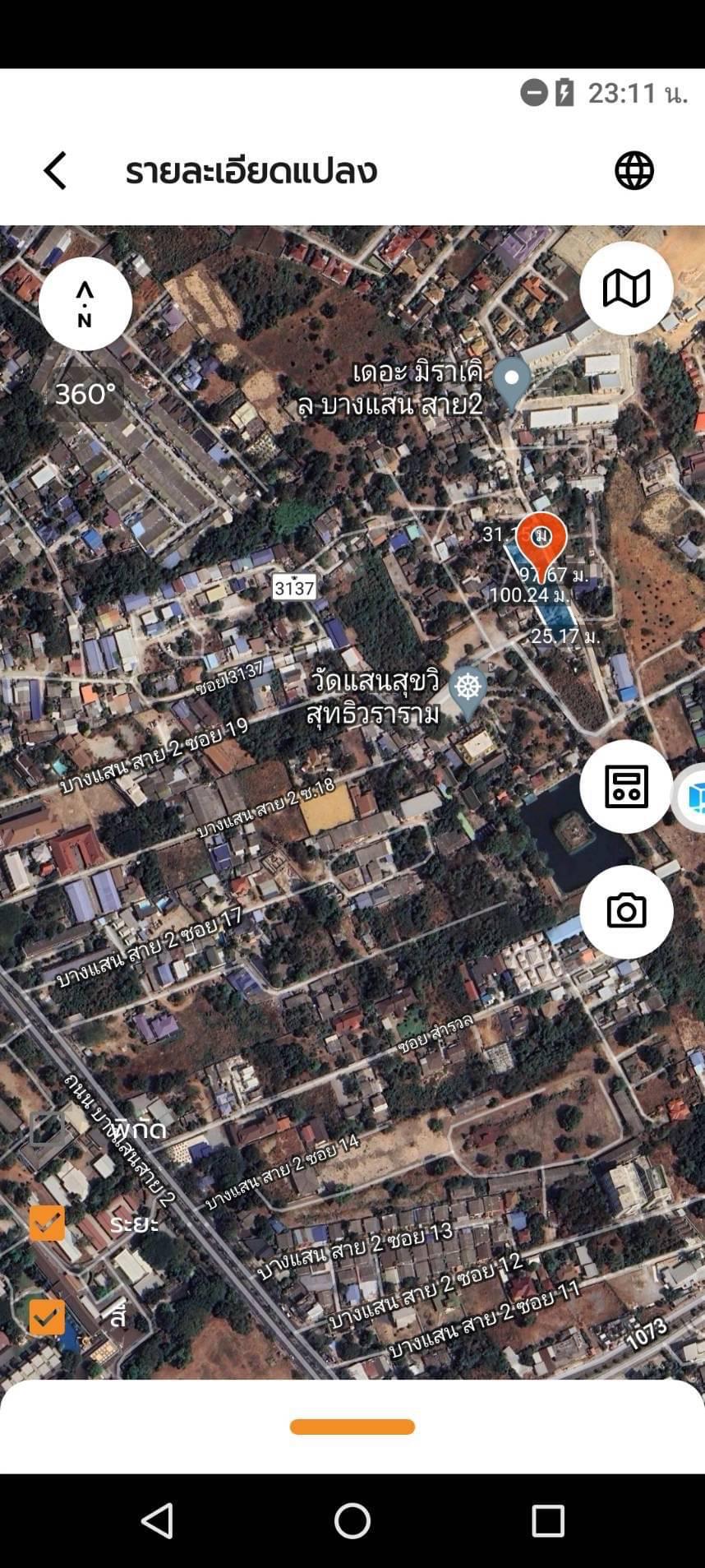This screenshot has width=705, height=1568.
Task: Open the camera button
Action: tap(626, 911)
